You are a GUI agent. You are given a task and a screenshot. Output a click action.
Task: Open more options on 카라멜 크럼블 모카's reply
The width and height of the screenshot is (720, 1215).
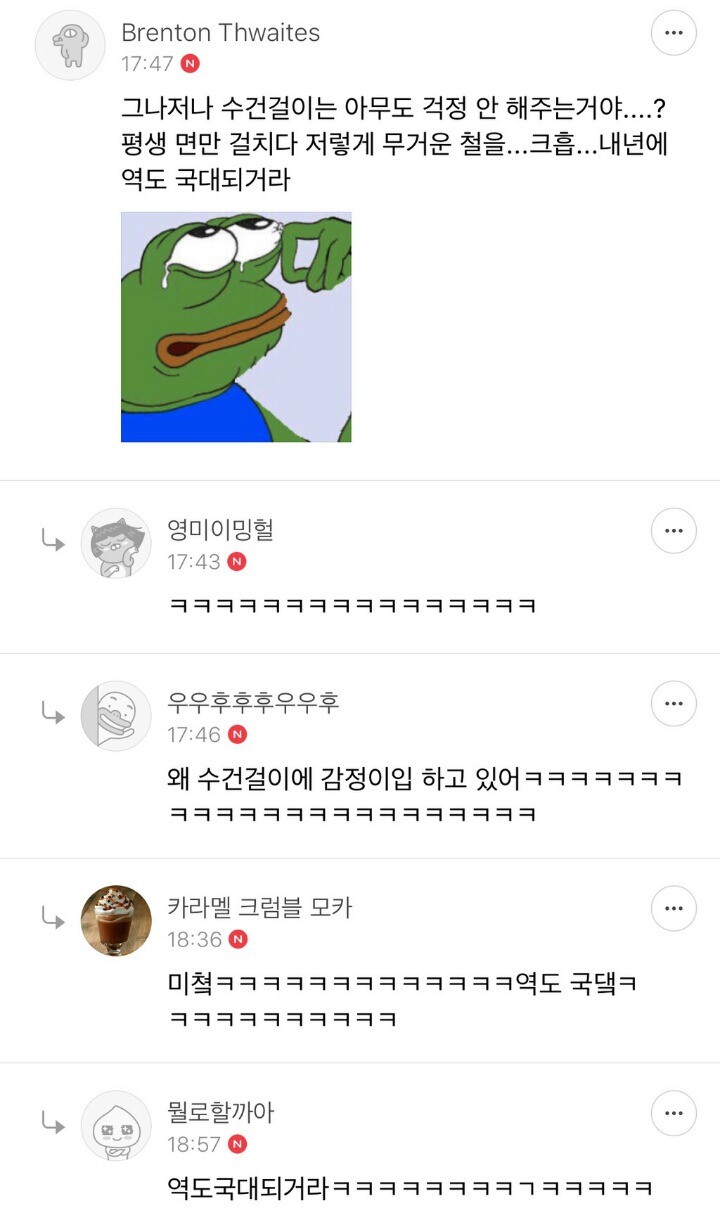(x=673, y=909)
